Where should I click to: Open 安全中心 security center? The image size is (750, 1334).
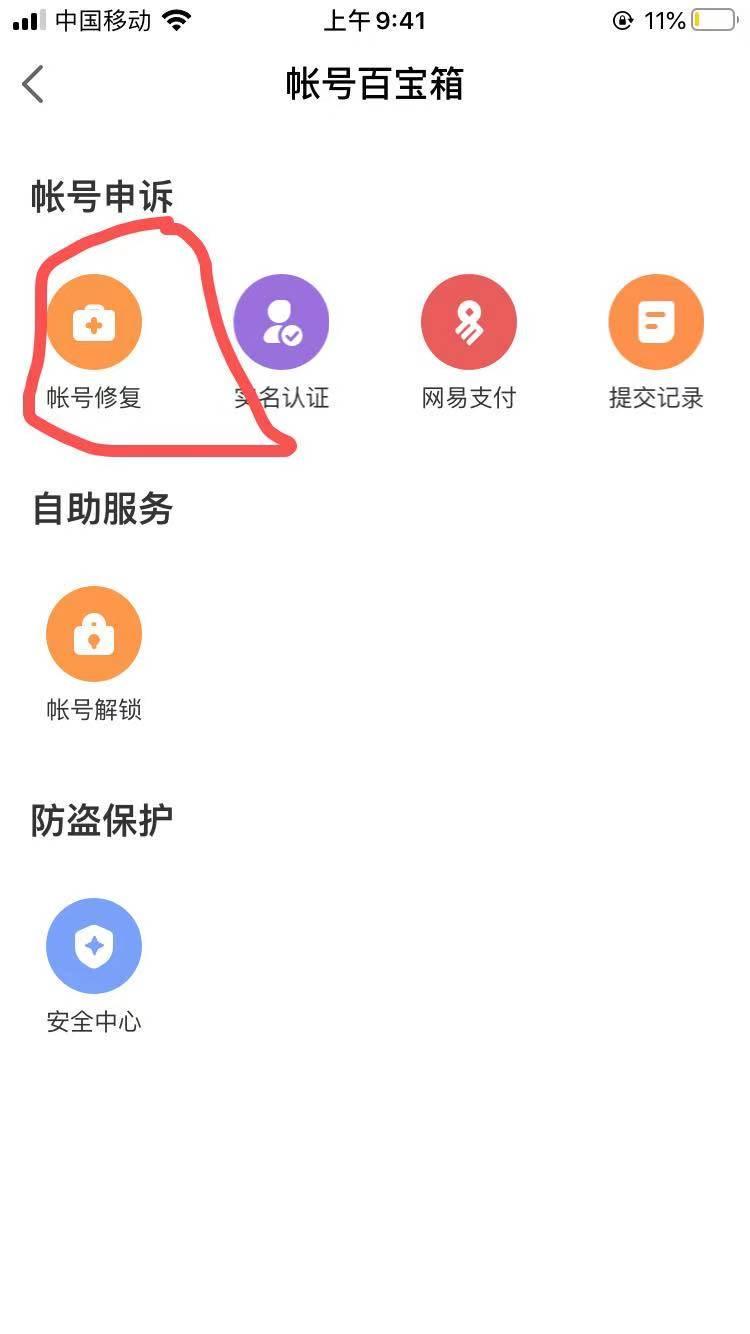click(x=94, y=946)
